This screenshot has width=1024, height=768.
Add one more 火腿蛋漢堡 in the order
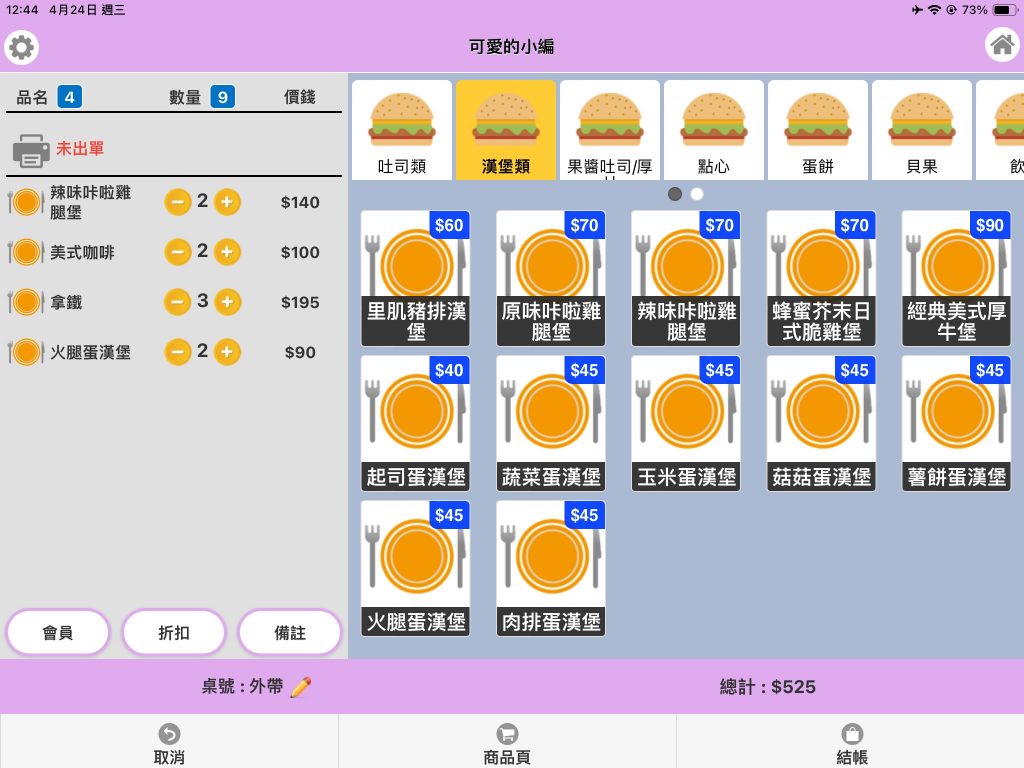point(227,352)
